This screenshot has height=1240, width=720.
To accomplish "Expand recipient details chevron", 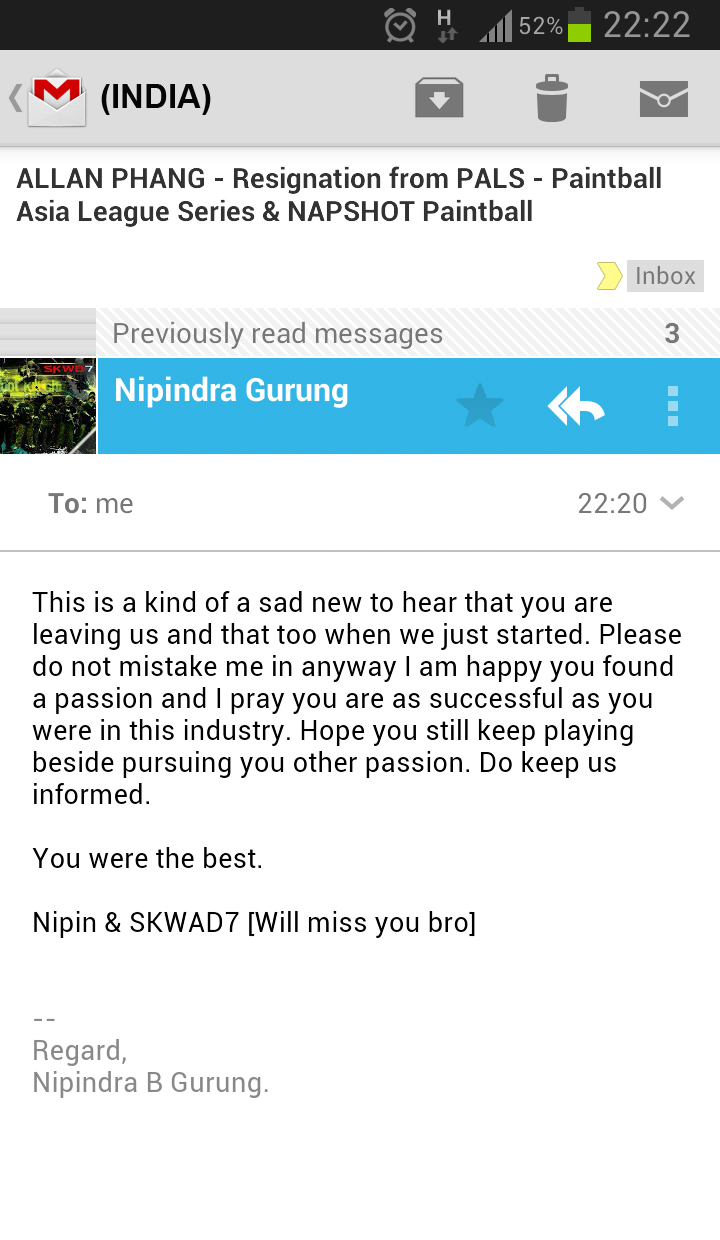I will [672, 503].
